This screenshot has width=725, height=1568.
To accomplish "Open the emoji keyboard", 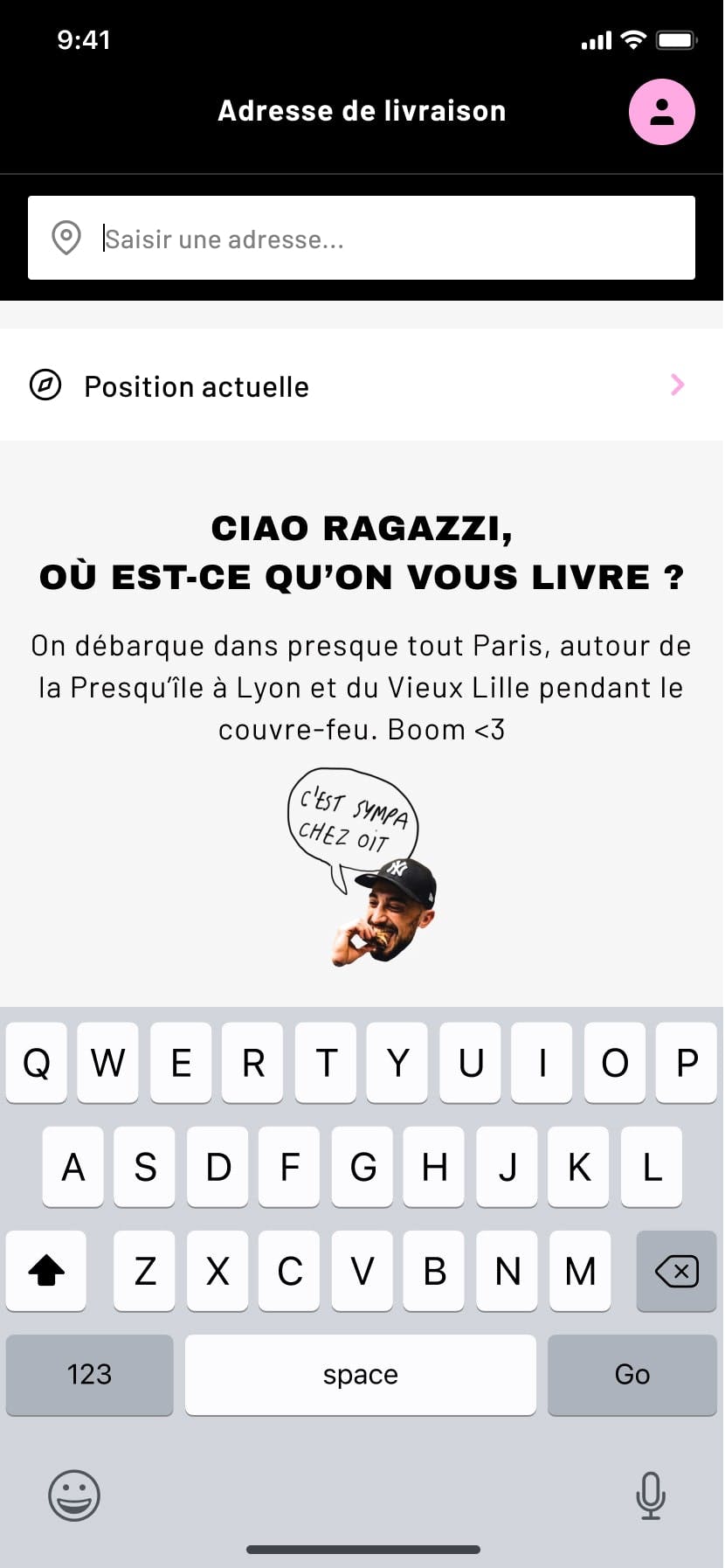I will (x=74, y=1495).
